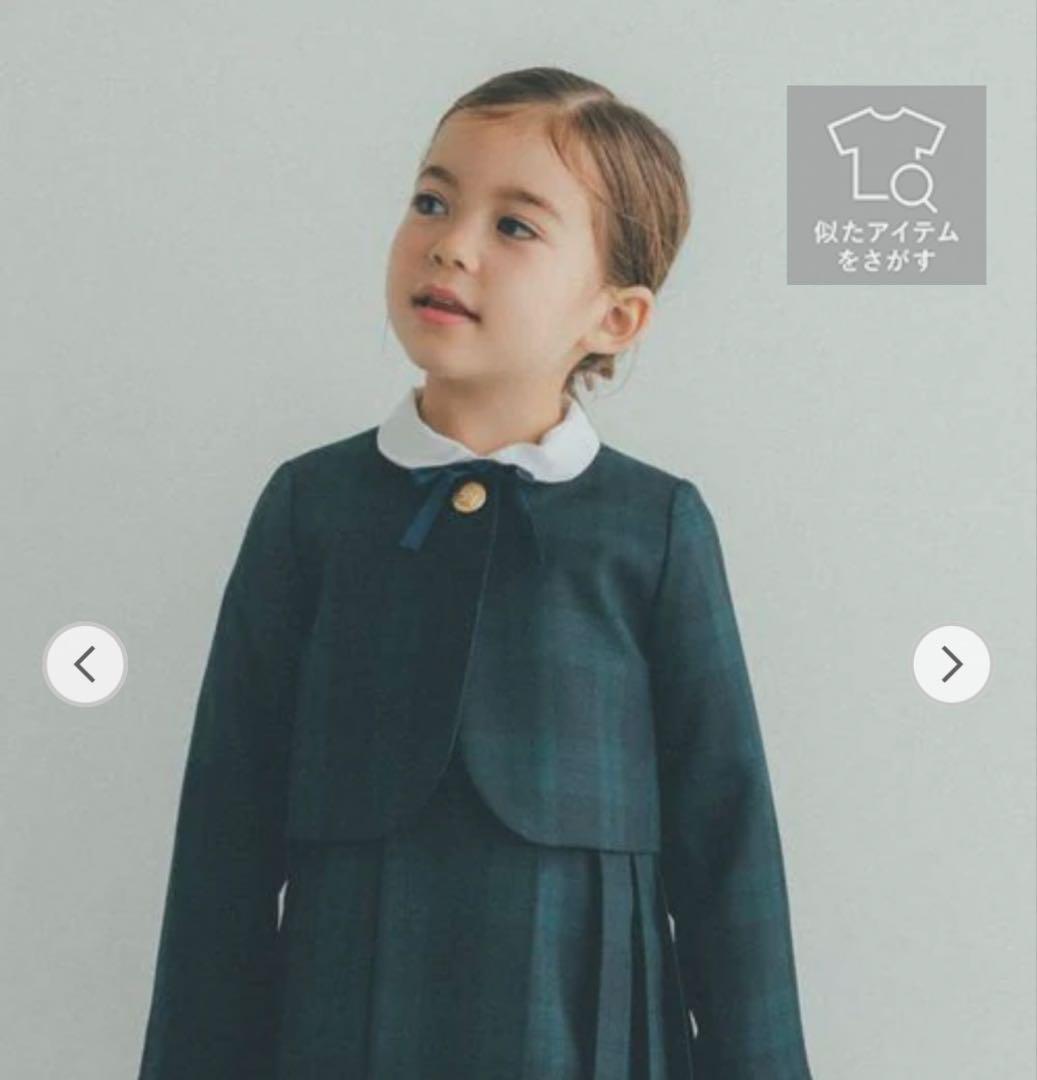This screenshot has height=1080, width=1037.
Task: Show the next product image
Action: [x=951, y=664]
